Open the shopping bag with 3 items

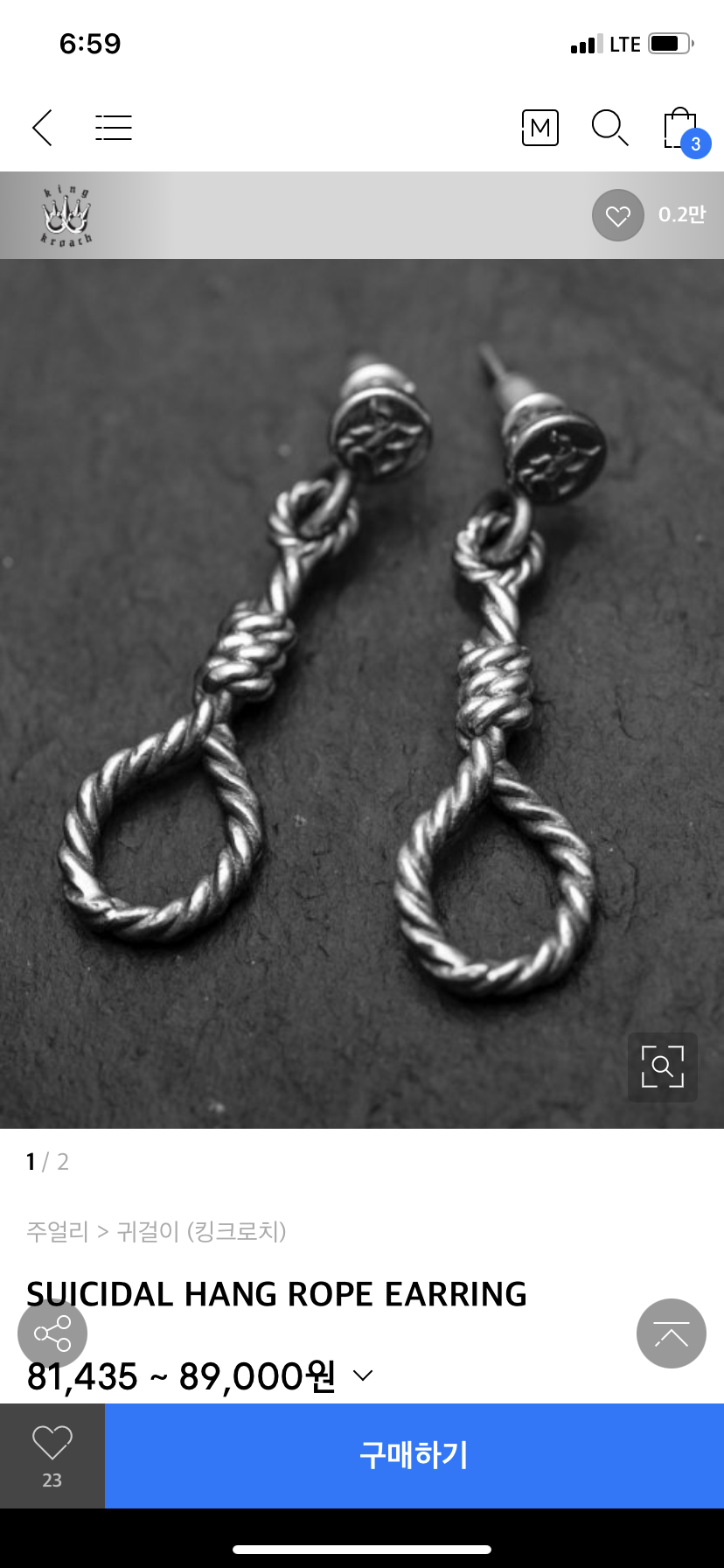(681, 129)
